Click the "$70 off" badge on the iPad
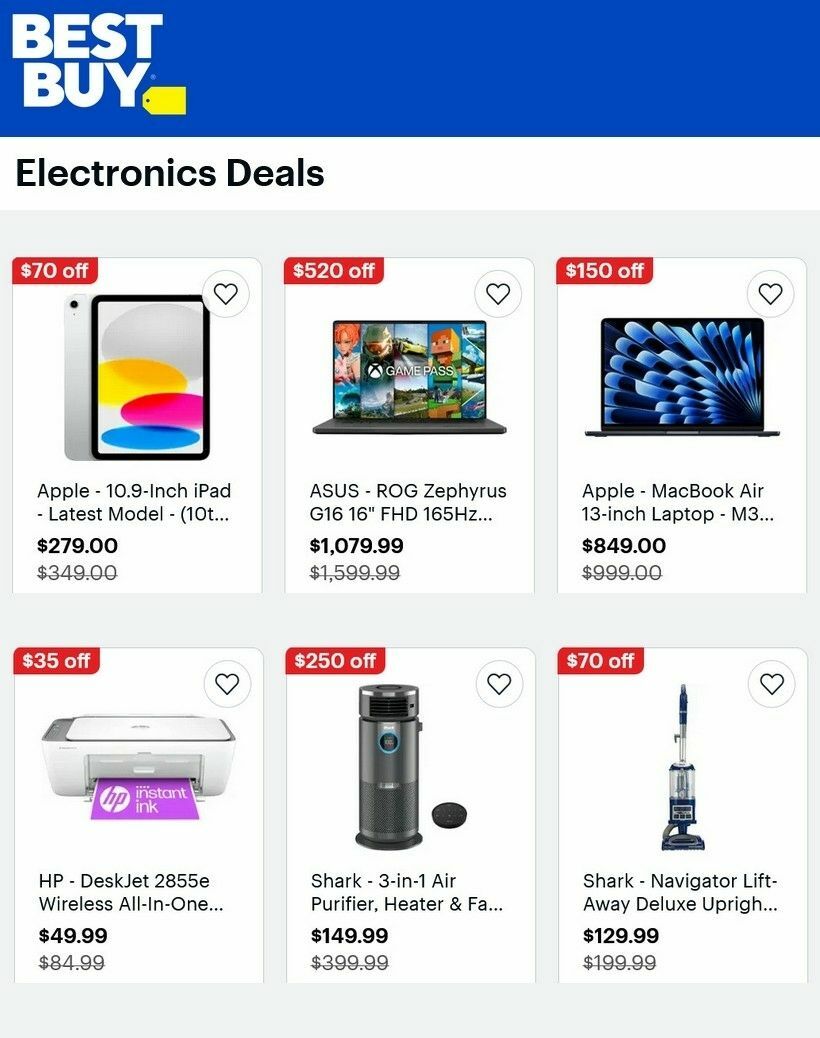820x1038 pixels. 55,270
